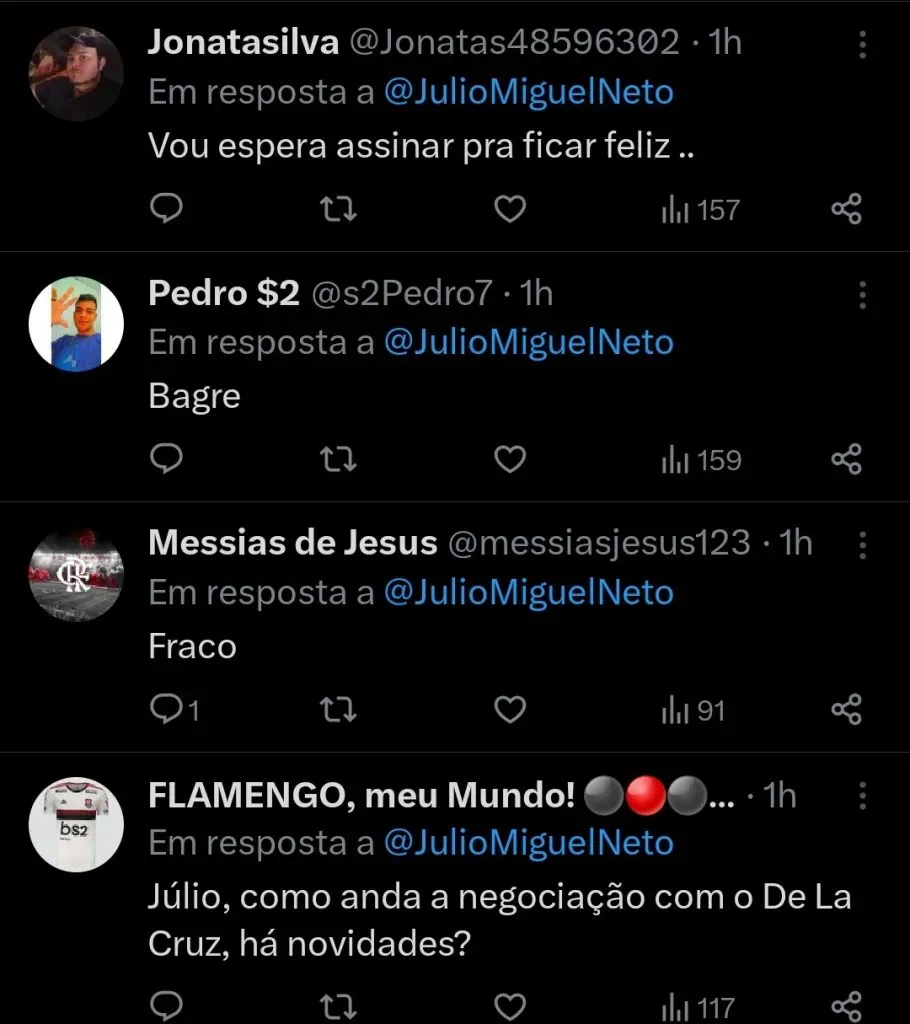910x1024 pixels.
Task: Like Messias de Jesus's "Fraco" tweet
Action: [x=510, y=710]
